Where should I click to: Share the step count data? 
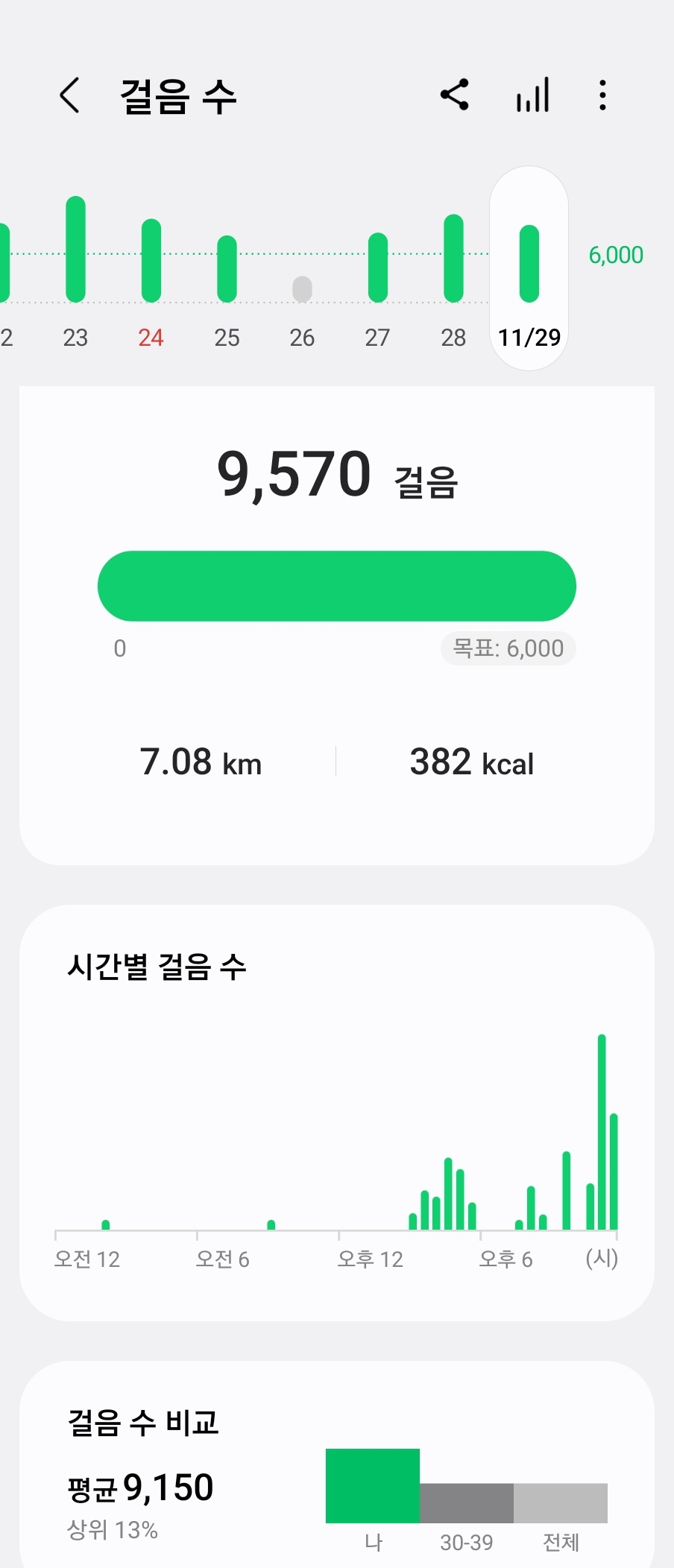(x=455, y=95)
